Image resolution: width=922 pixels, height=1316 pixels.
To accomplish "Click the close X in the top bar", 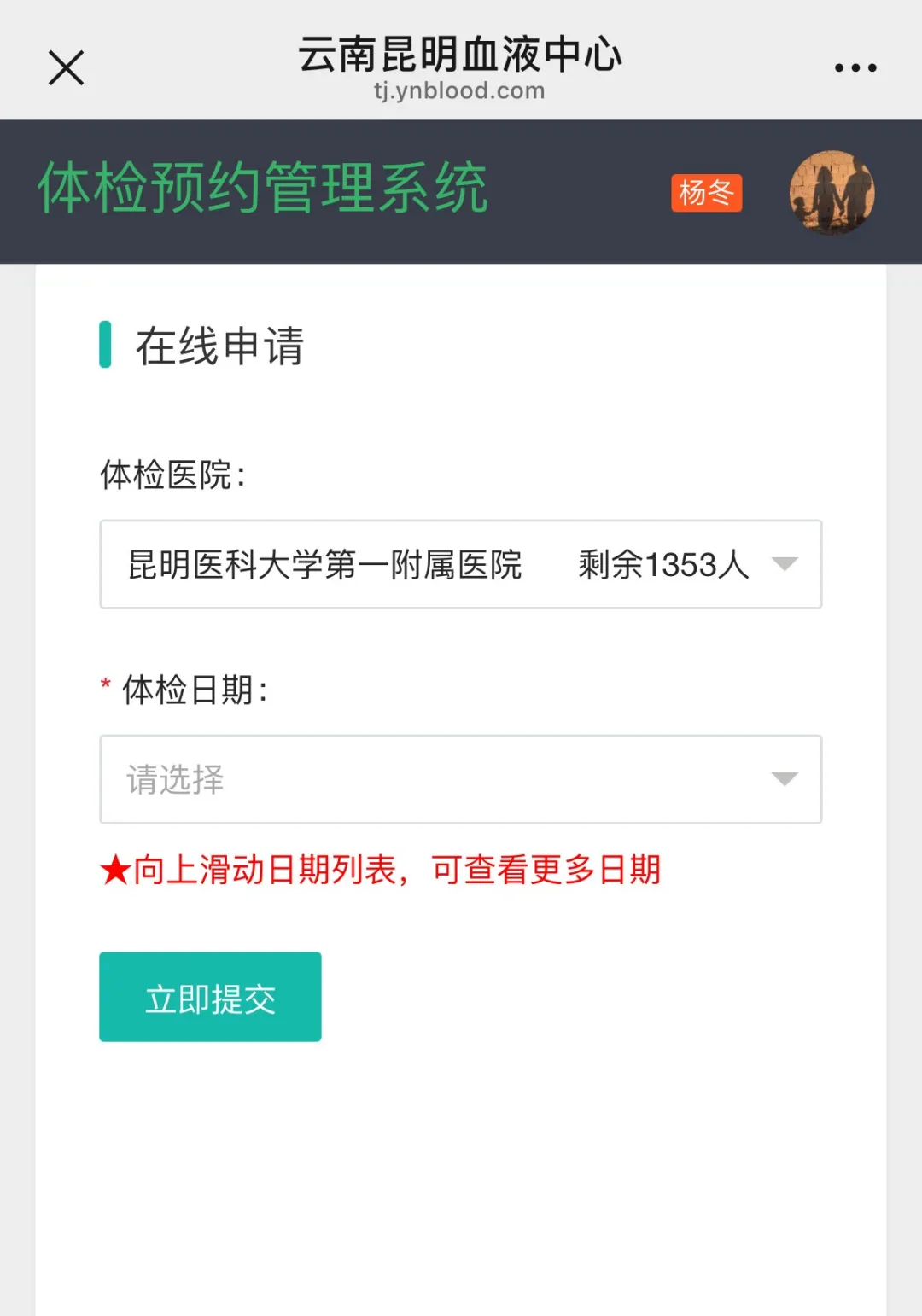I will pos(66,67).
